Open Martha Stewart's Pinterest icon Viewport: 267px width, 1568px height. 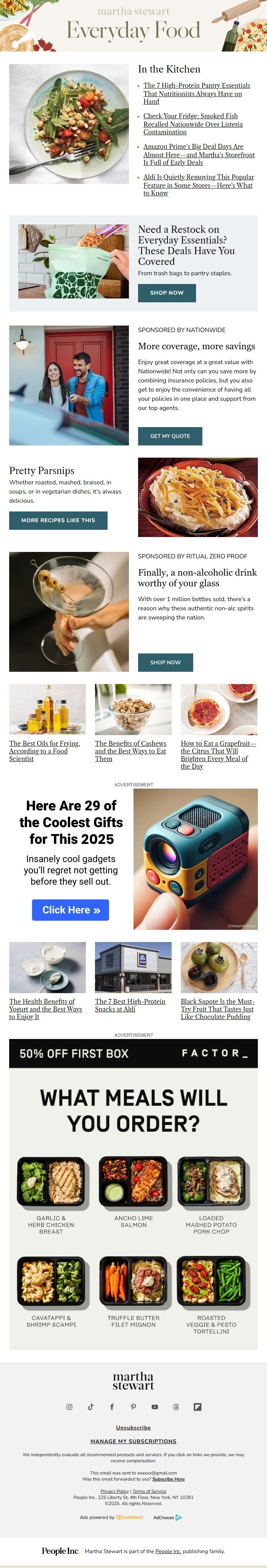click(133, 1407)
